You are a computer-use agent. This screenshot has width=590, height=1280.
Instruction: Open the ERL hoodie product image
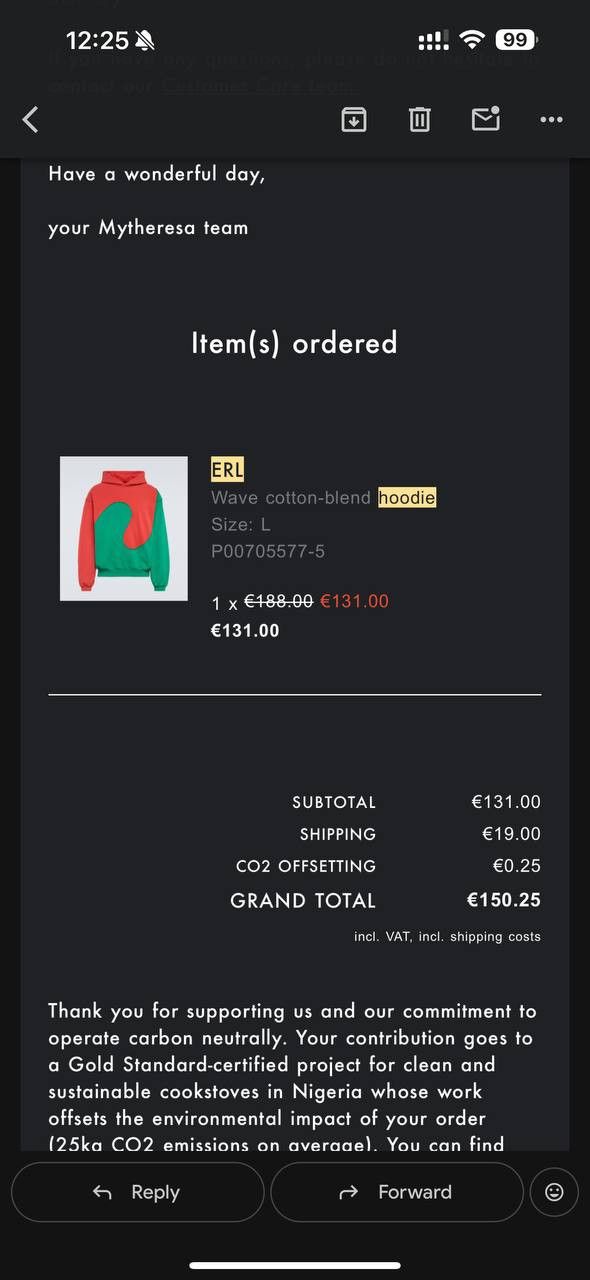124,529
